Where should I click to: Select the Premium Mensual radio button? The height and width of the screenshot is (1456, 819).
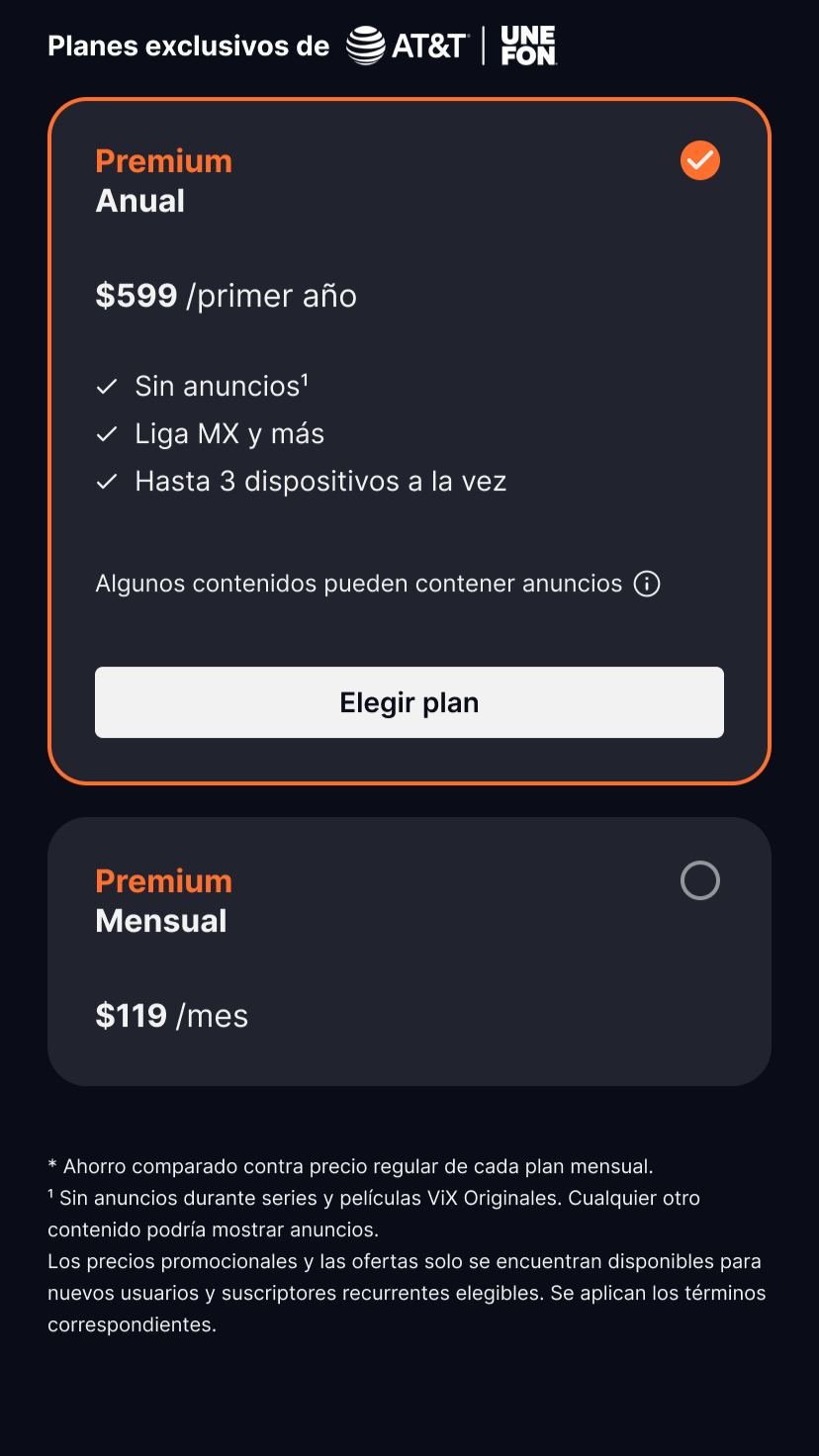click(699, 880)
